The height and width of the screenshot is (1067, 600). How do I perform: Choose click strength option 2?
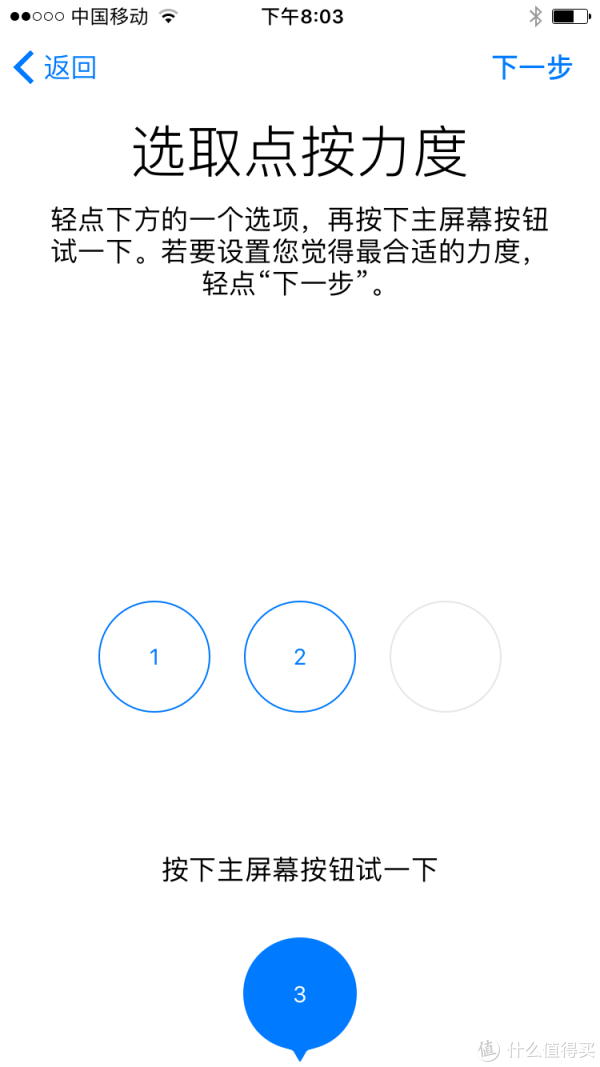[300, 657]
